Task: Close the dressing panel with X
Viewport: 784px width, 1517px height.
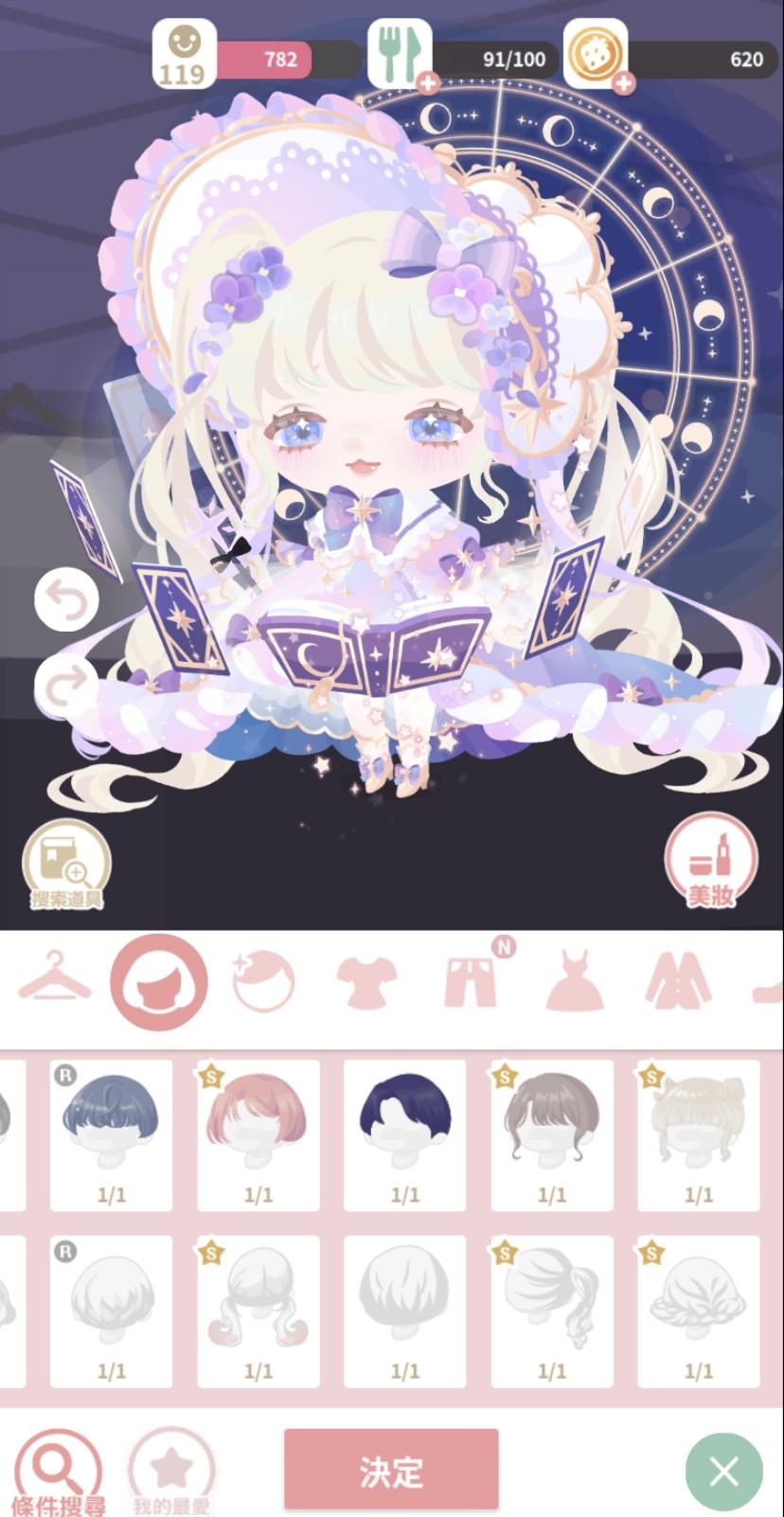Action: tap(723, 1472)
